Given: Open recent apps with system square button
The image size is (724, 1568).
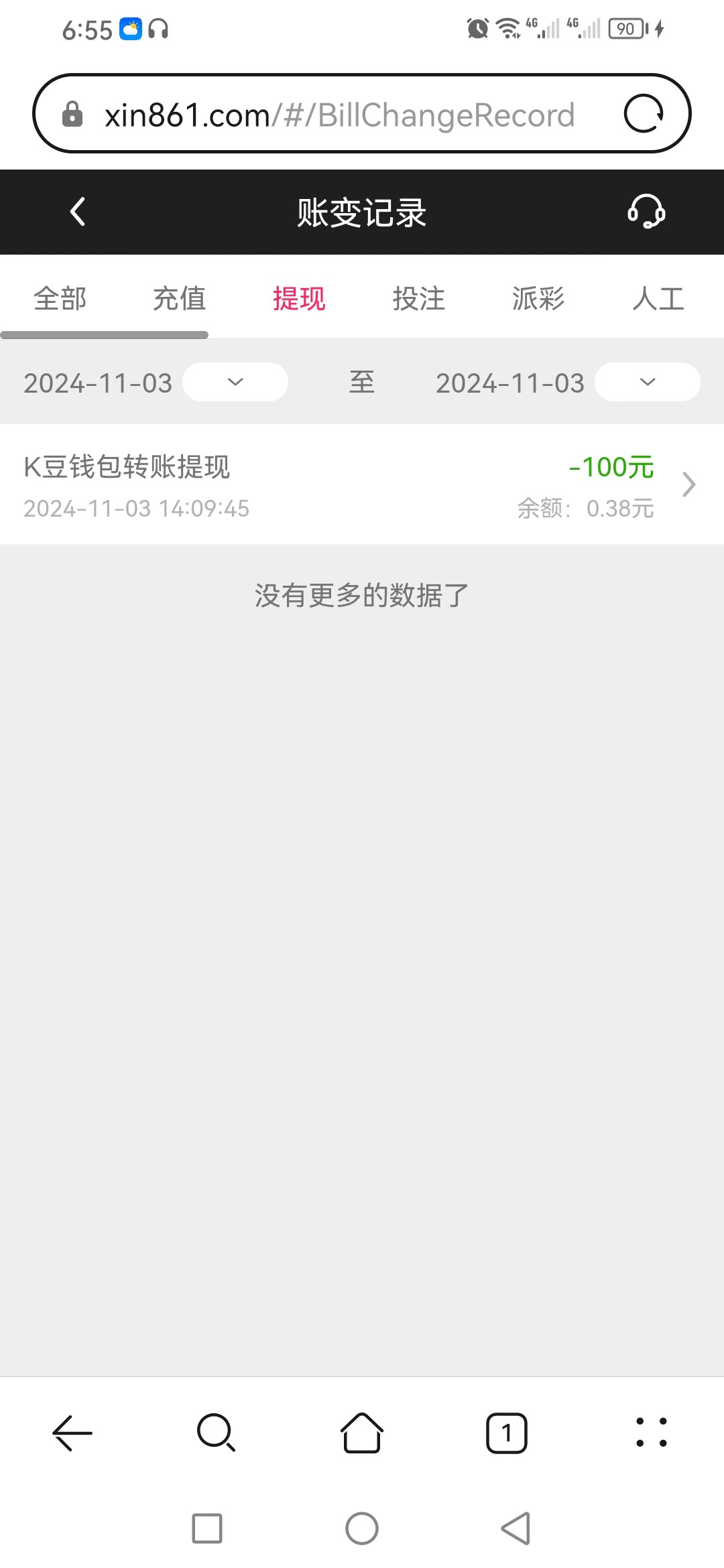Looking at the screenshot, I should tap(207, 1528).
